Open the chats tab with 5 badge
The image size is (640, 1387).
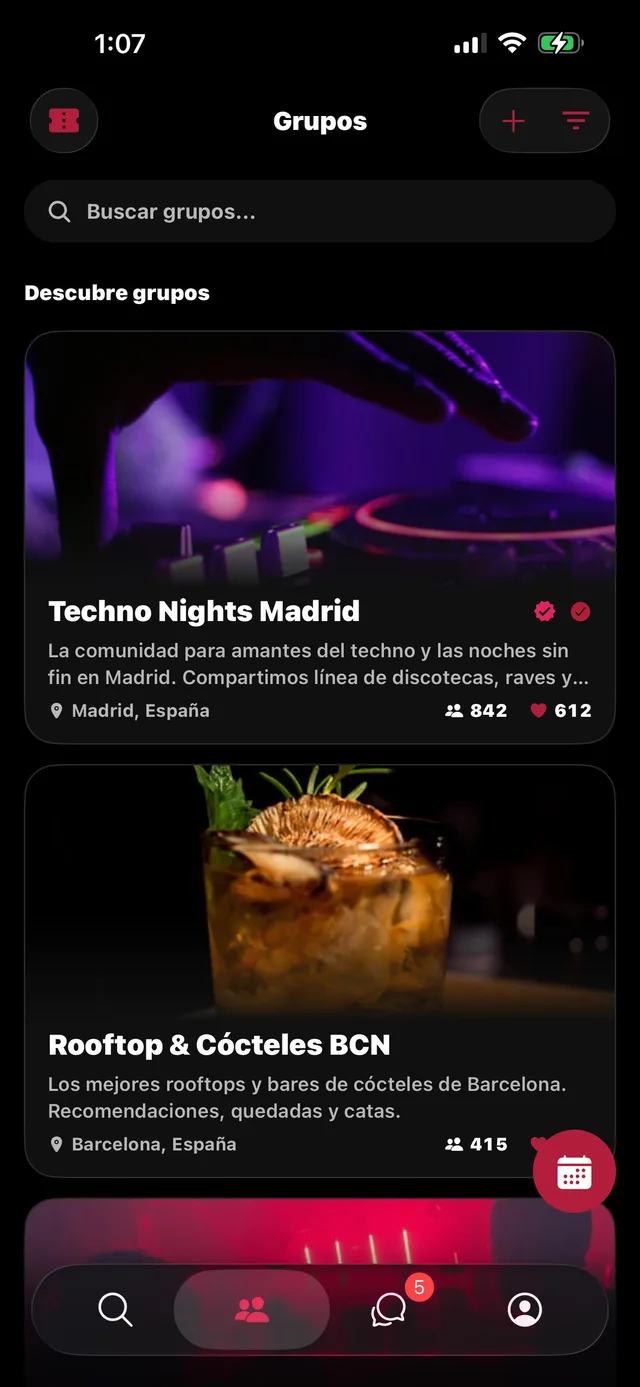tap(389, 1309)
